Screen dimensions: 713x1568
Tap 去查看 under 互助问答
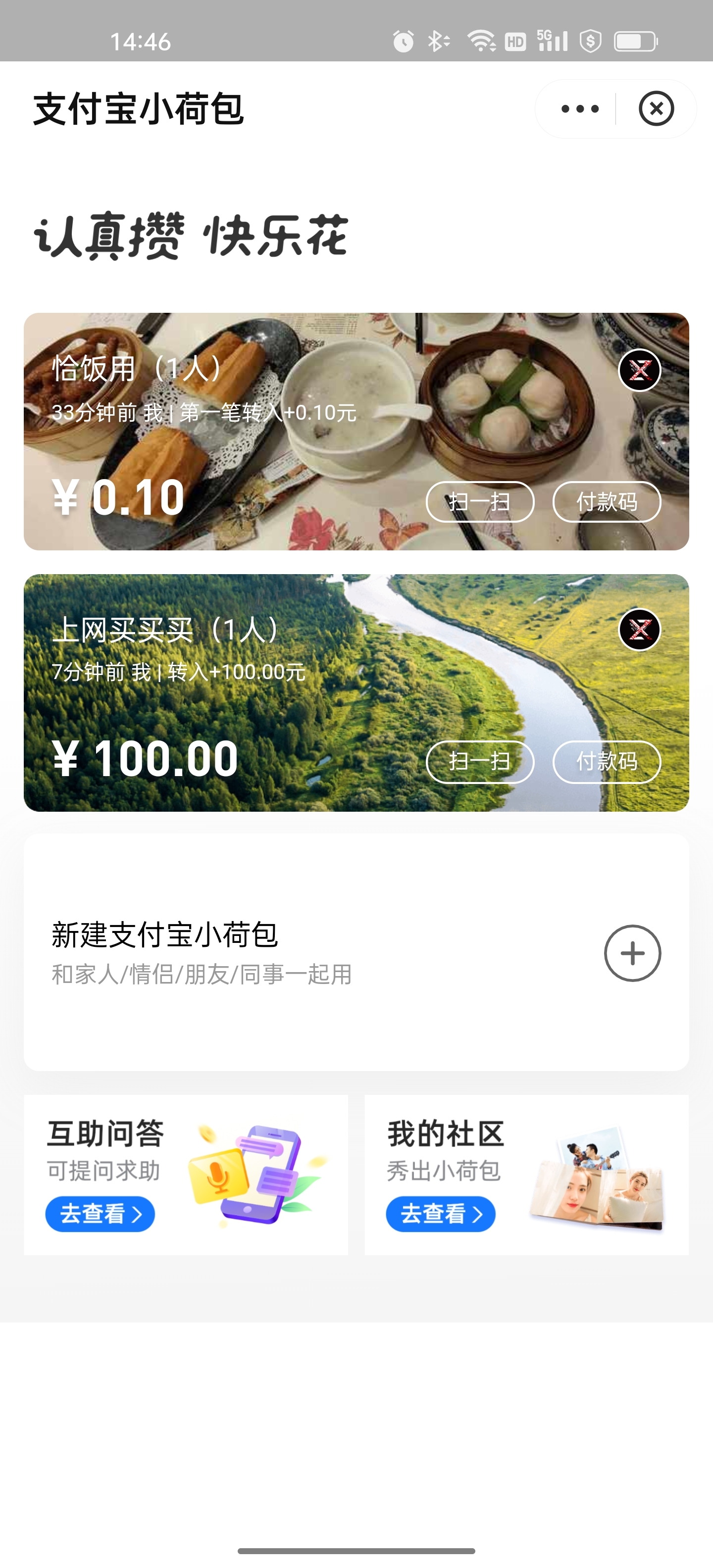click(x=100, y=1214)
